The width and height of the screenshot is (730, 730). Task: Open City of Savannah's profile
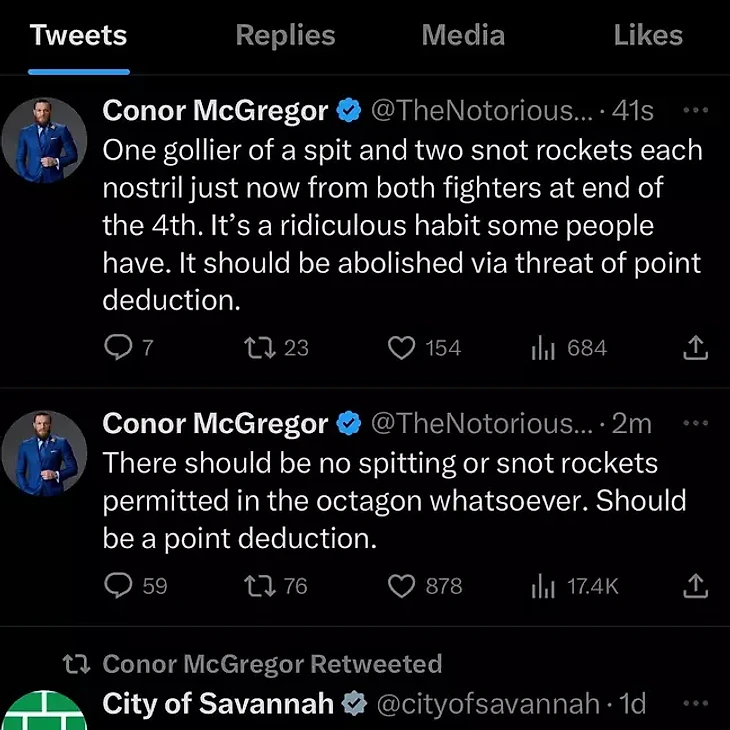218,704
